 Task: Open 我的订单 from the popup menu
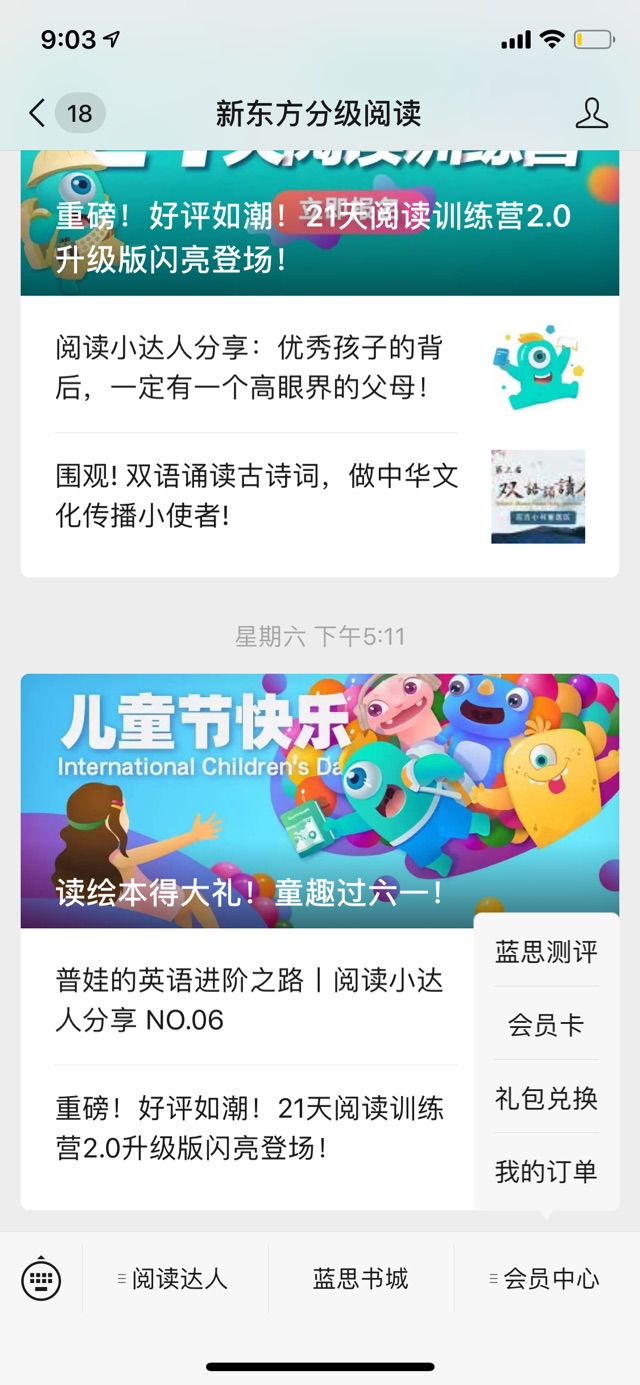click(546, 1171)
